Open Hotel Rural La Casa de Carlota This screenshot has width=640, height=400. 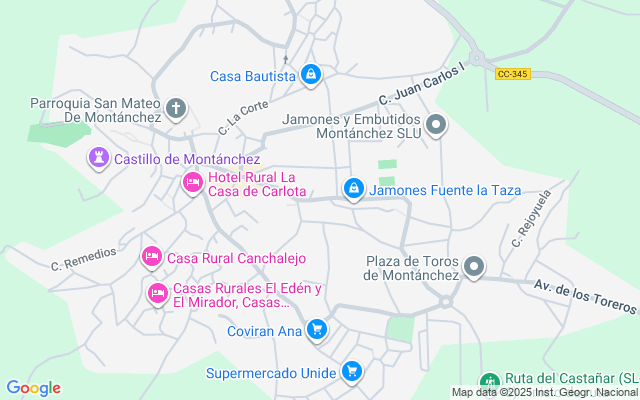(x=192, y=183)
